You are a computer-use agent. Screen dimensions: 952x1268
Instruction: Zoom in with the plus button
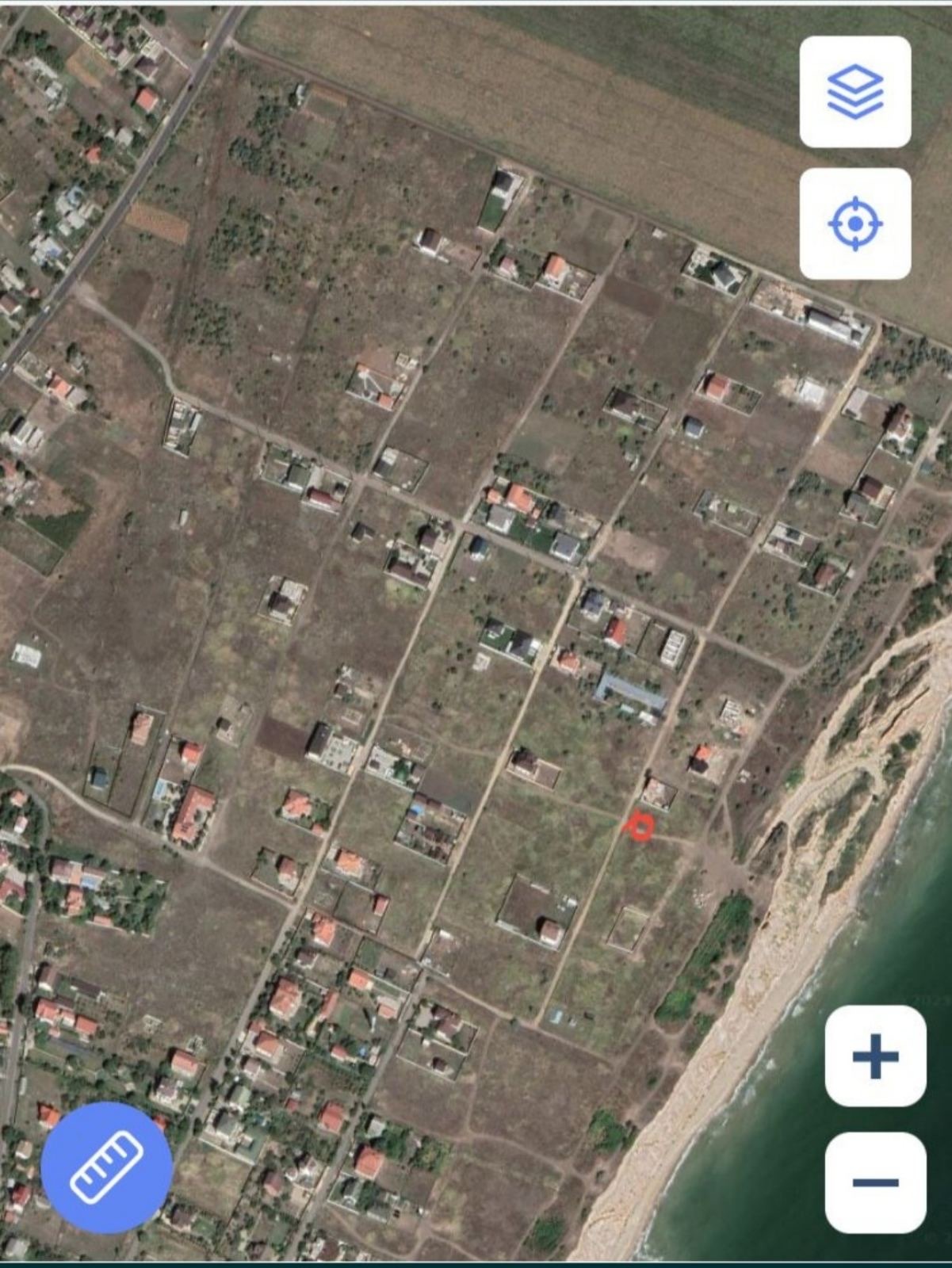pos(875,1056)
